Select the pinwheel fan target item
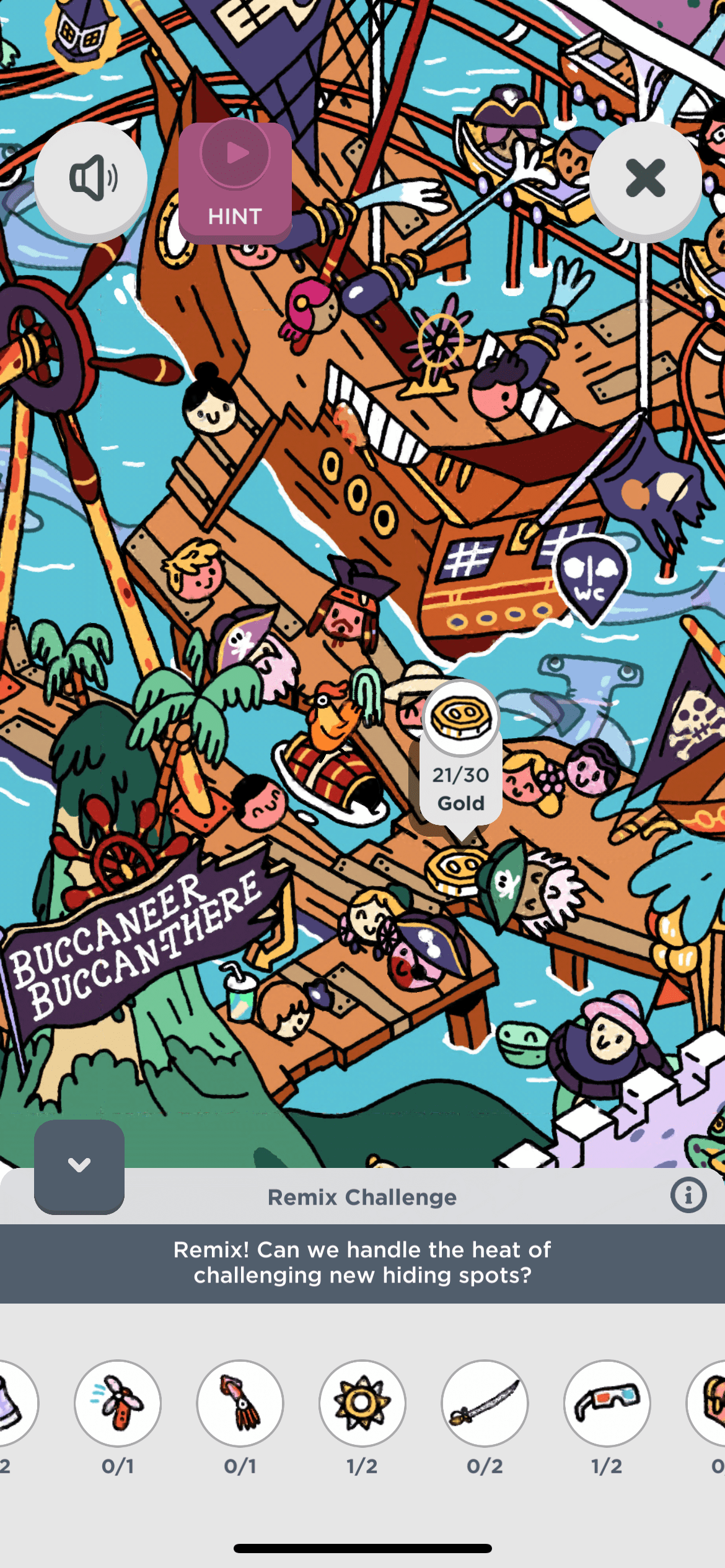The image size is (725, 1568). [x=118, y=1403]
